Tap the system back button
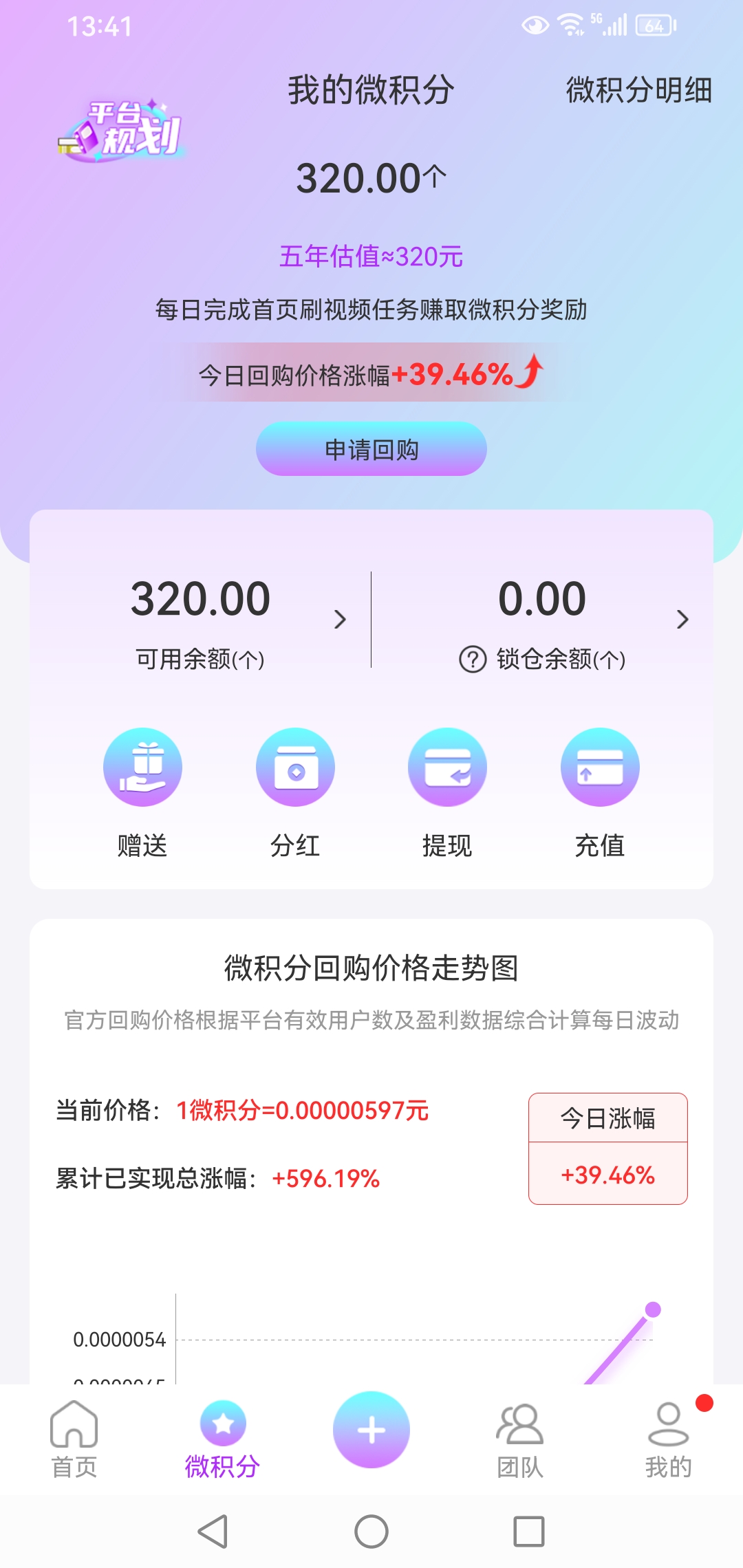 (x=213, y=1532)
